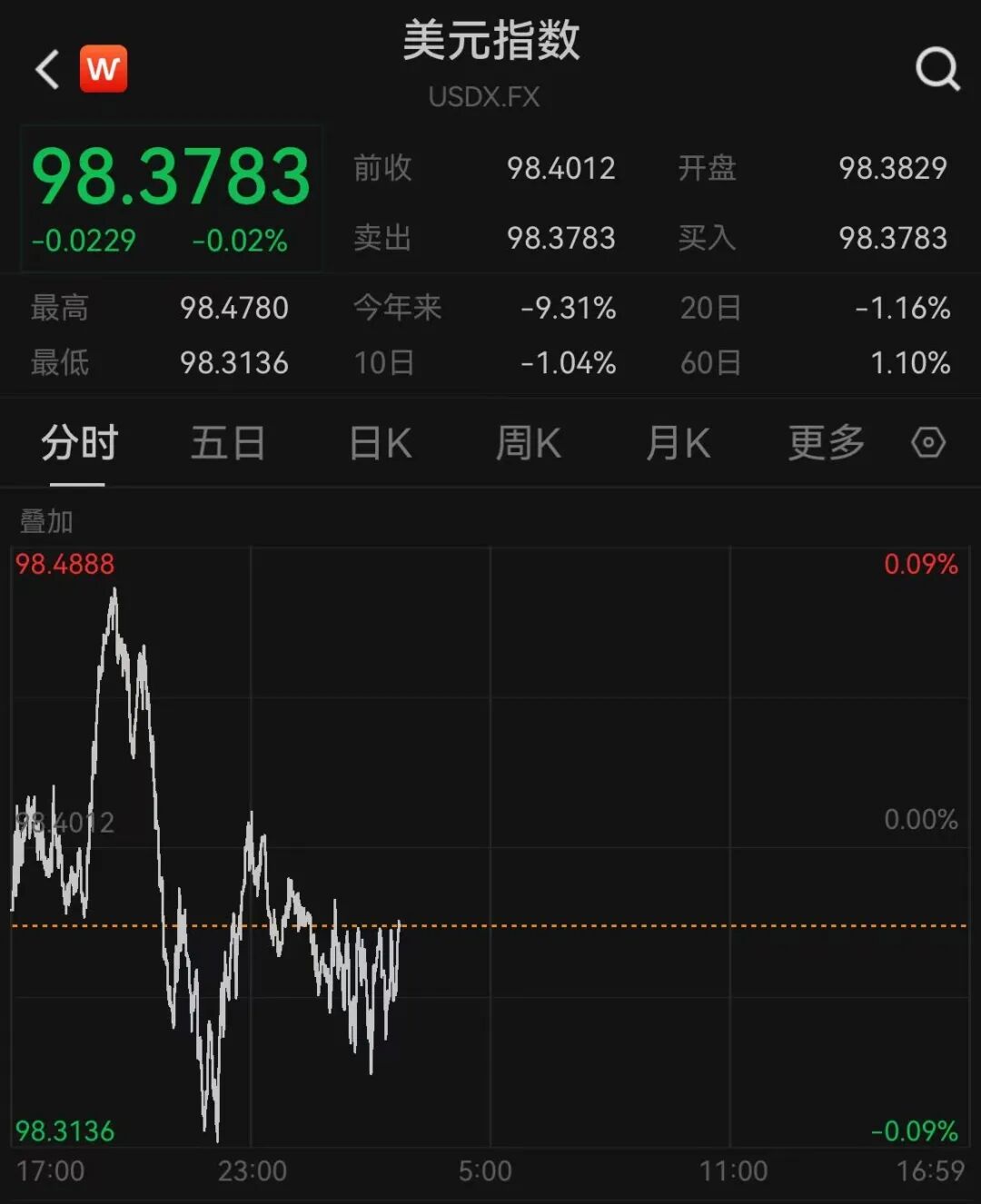This screenshot has height=1204, width=981.
Task: Tap the red W app icon
Action: [104, 69]
